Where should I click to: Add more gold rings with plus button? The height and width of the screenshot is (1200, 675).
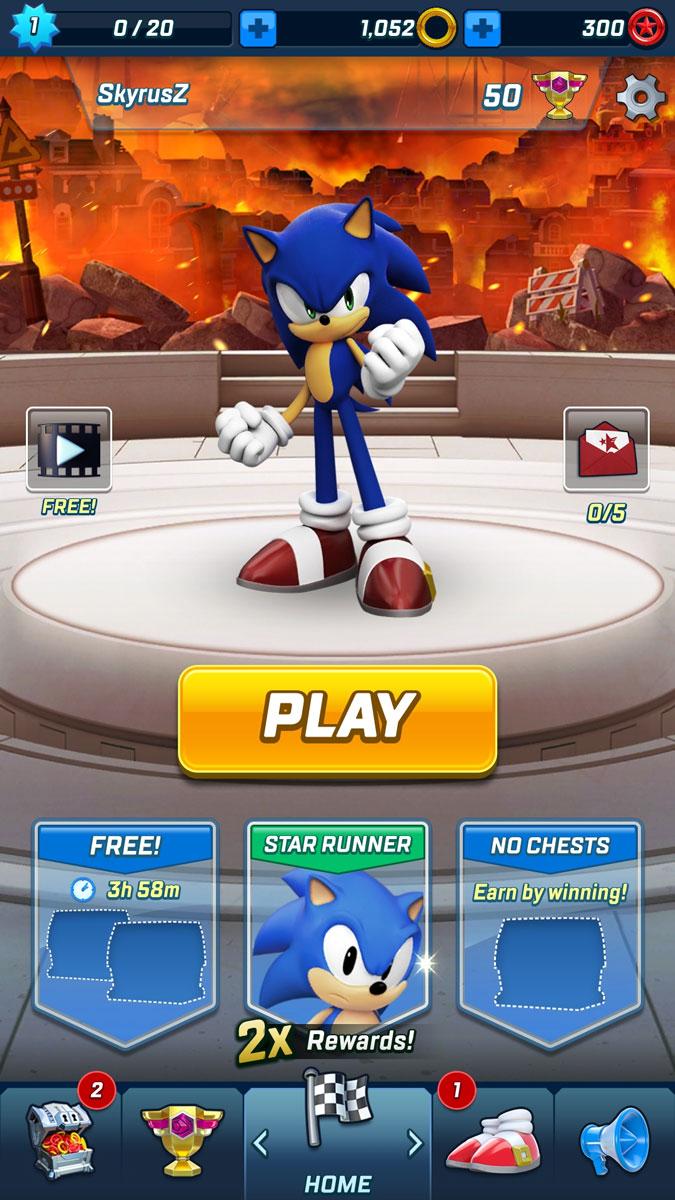pos(257,28)
